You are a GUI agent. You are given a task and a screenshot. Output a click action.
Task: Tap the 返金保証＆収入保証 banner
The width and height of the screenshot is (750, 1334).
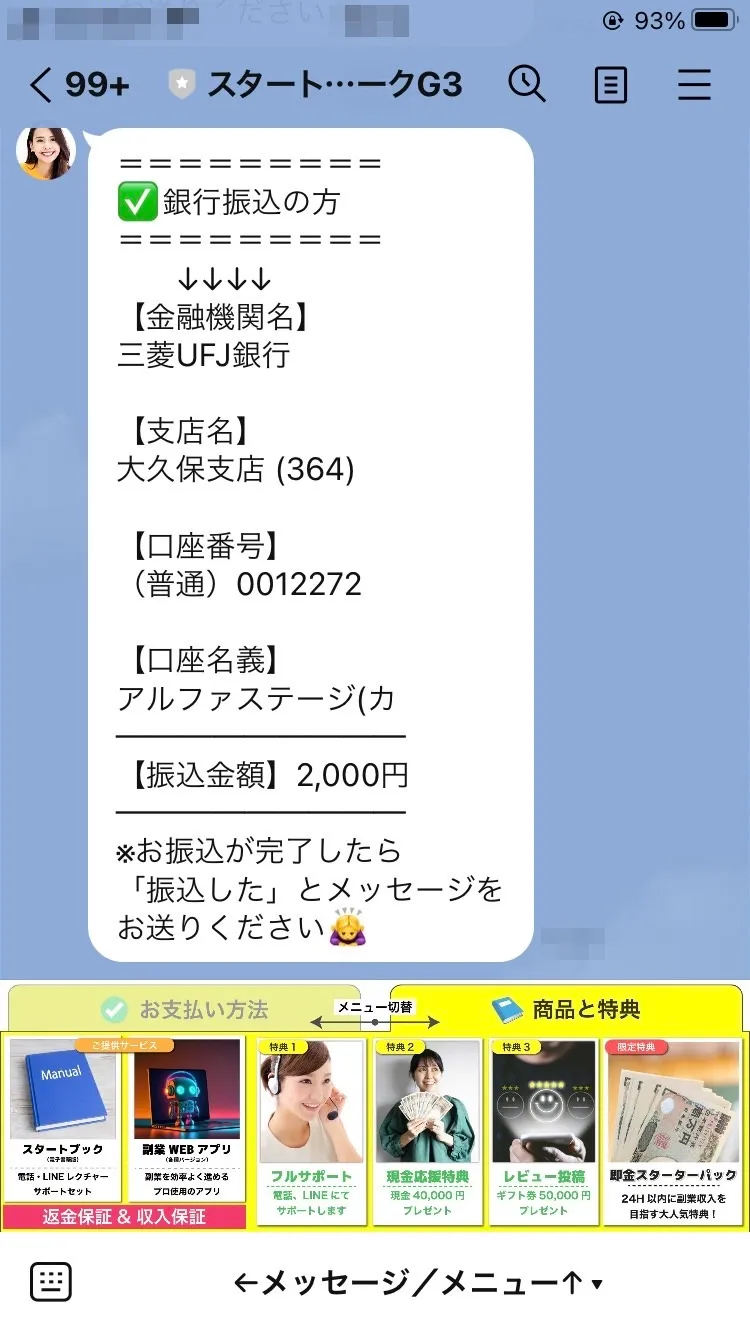point(124,1217)
